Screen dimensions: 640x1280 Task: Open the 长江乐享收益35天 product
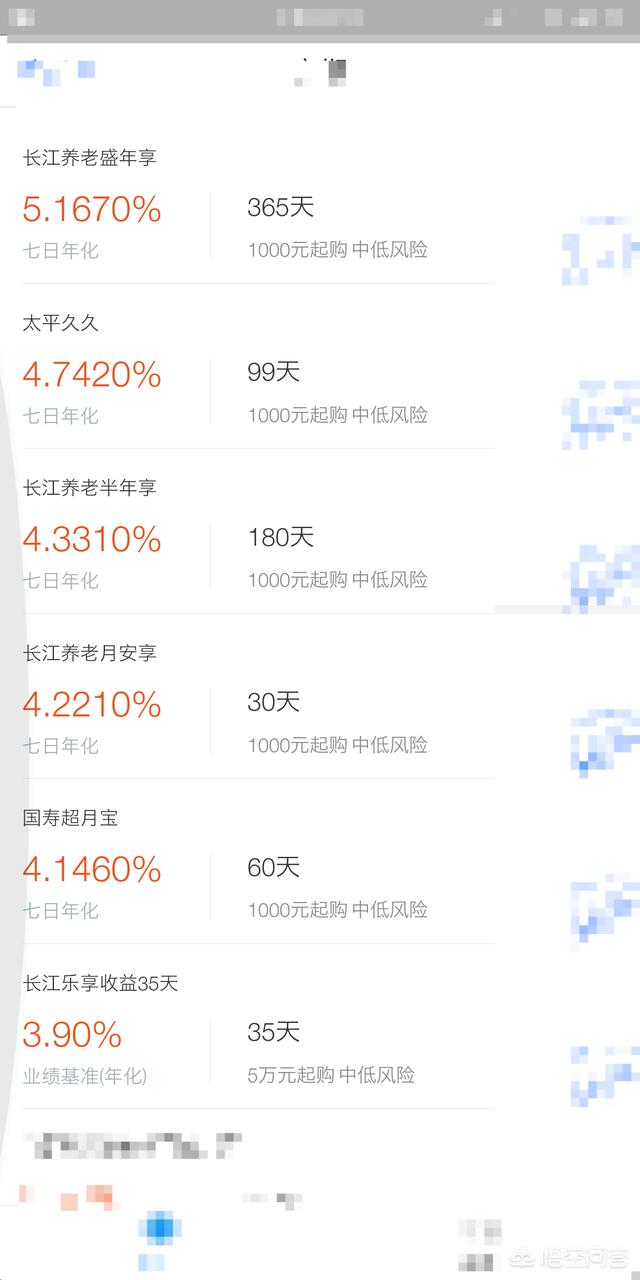[258, 1027]
